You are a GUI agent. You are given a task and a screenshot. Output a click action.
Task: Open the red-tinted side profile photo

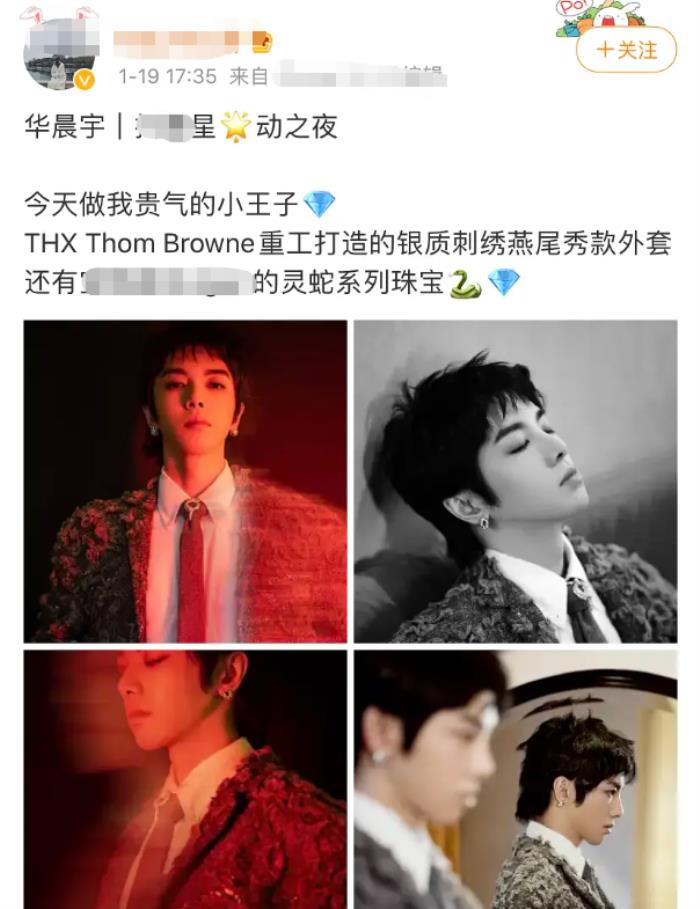click(x=185, y=779)
